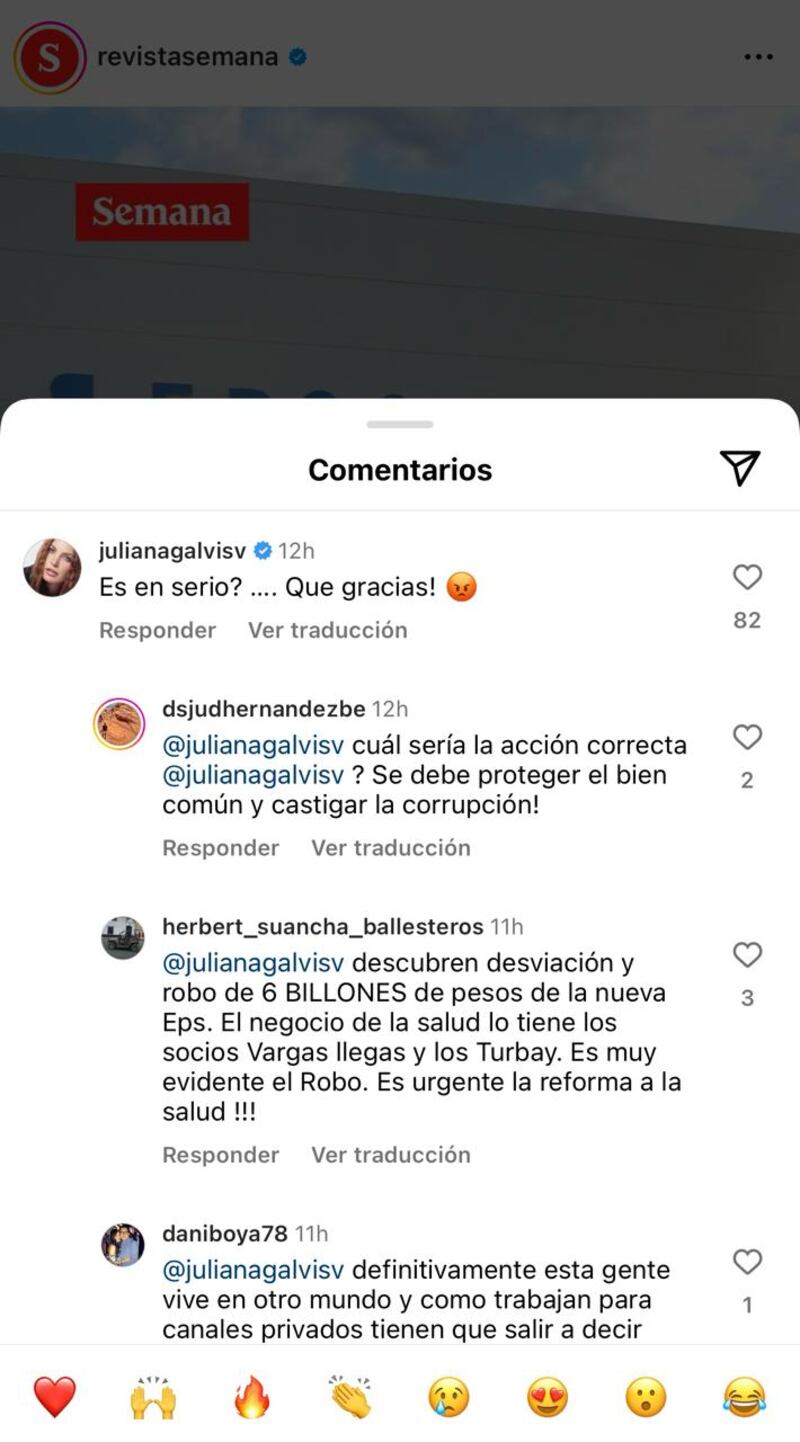800x1442 pixels.
Task: Insert the red heart emoji
Action: coord(54,1396)
